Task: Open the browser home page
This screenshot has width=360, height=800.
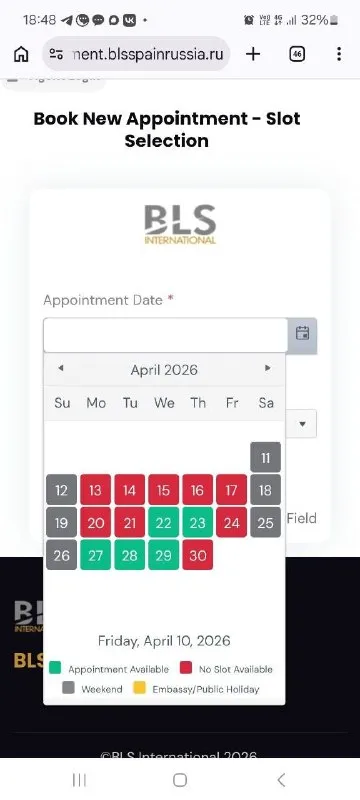Action: (x=21, y=54)
